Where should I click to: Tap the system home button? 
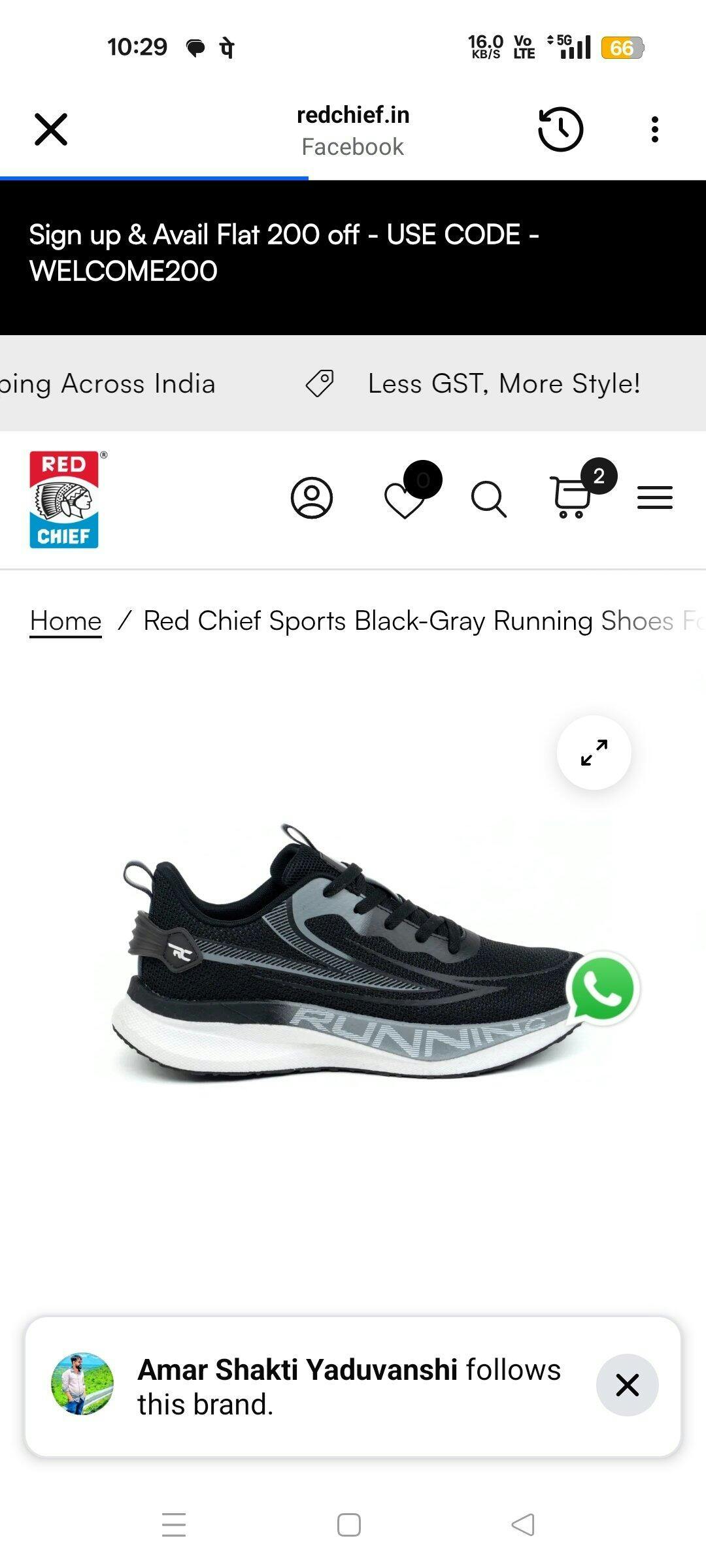[x=348, y=1525]
